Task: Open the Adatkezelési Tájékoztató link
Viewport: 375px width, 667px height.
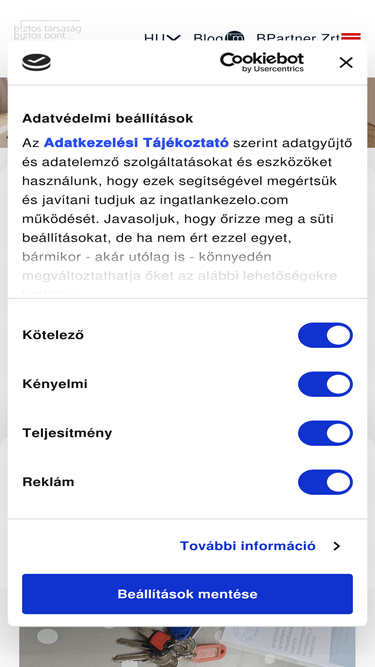Action: [x=136, y=143]
